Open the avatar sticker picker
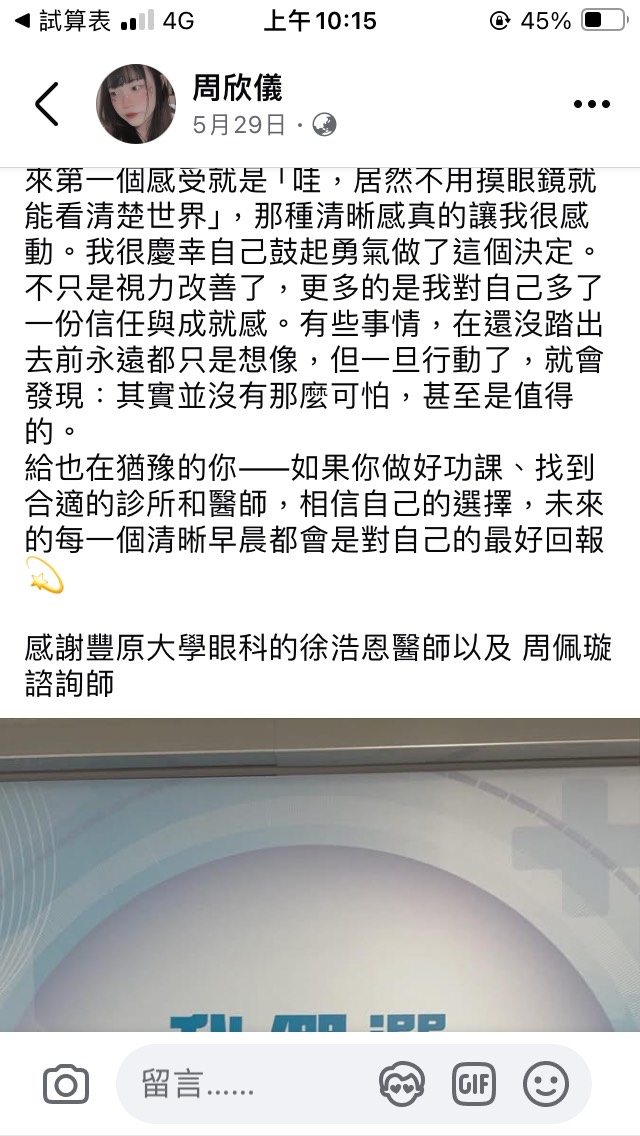The image size is (640, 1136). point(402,1085)
